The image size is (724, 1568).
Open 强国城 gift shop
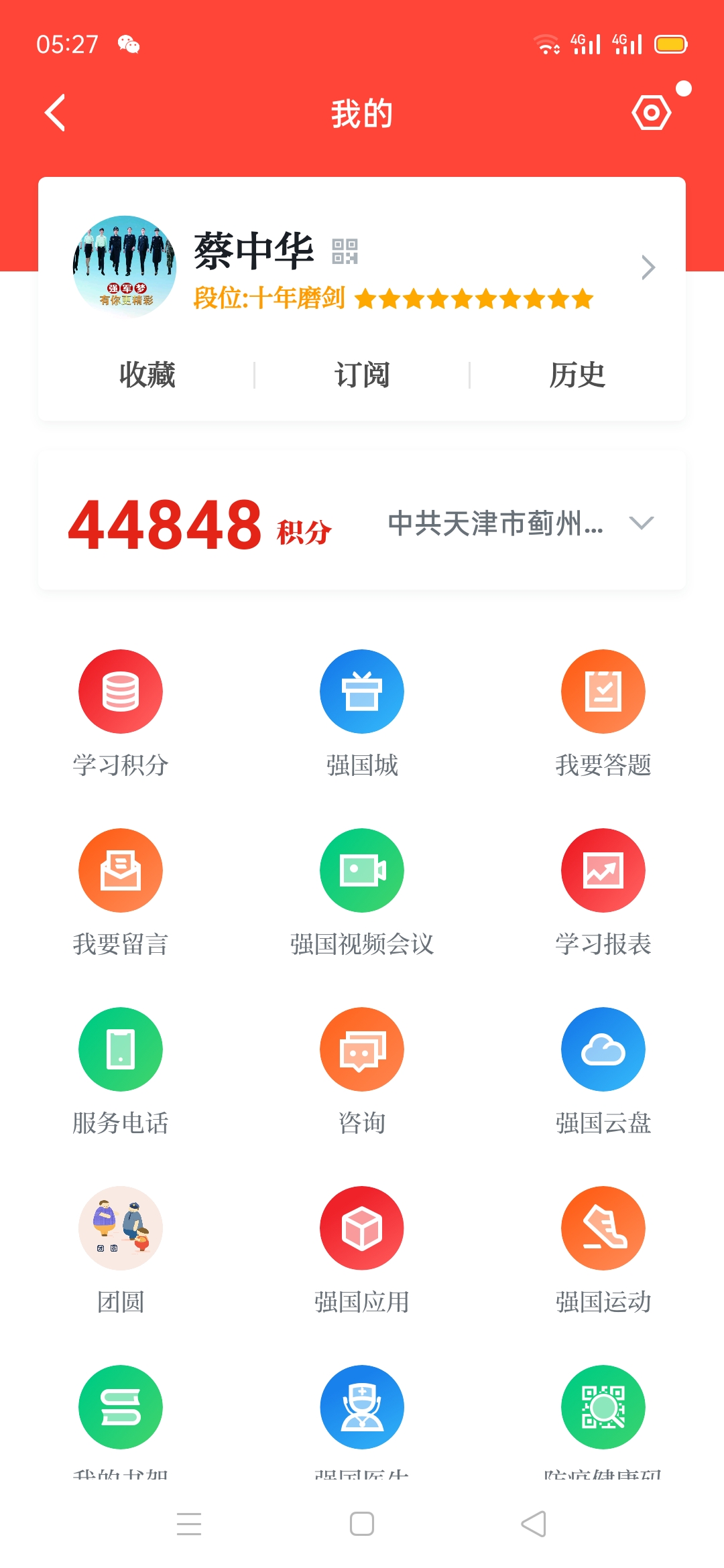point(362,691)
